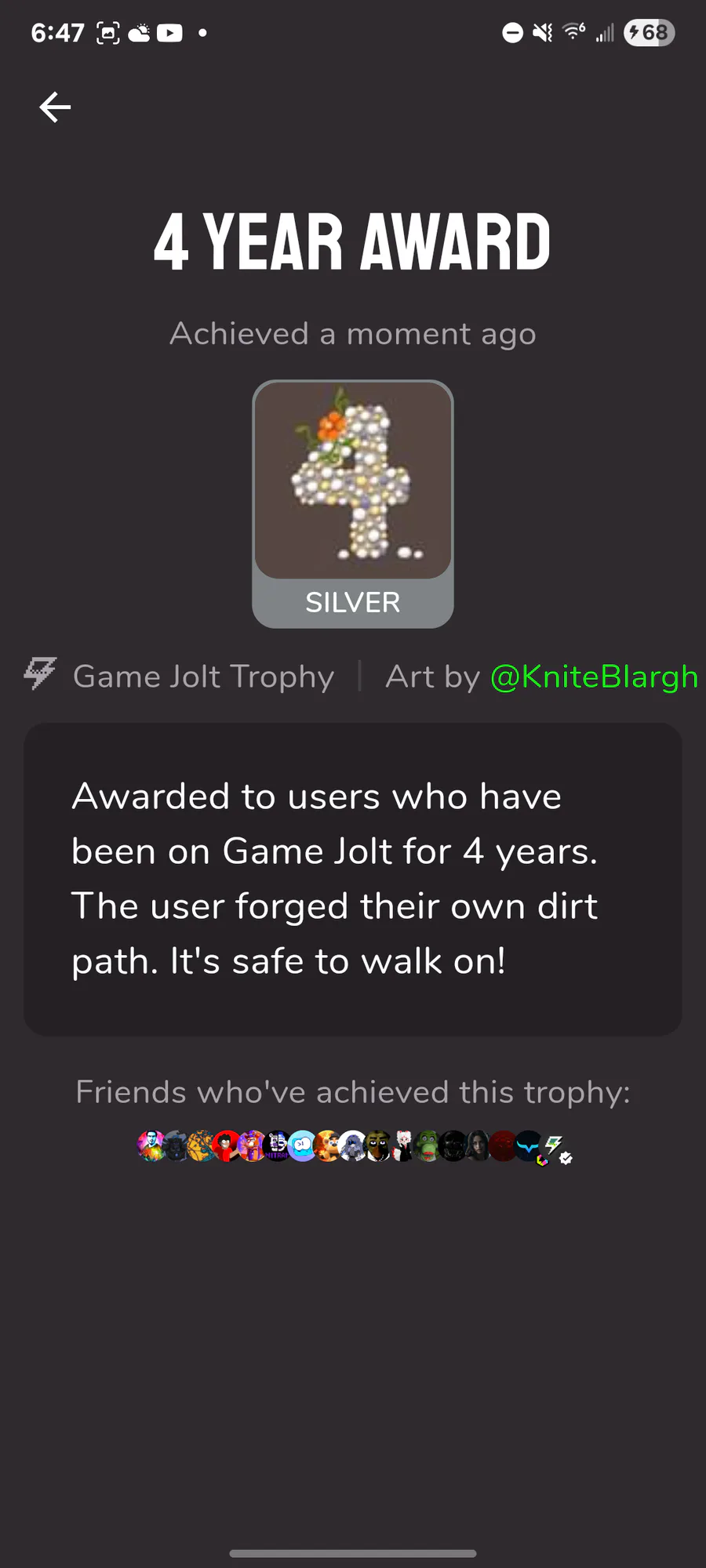Open @KniteBlargh's artist profile
This screenshot has height=1568, width=706.
click(594, 677)
